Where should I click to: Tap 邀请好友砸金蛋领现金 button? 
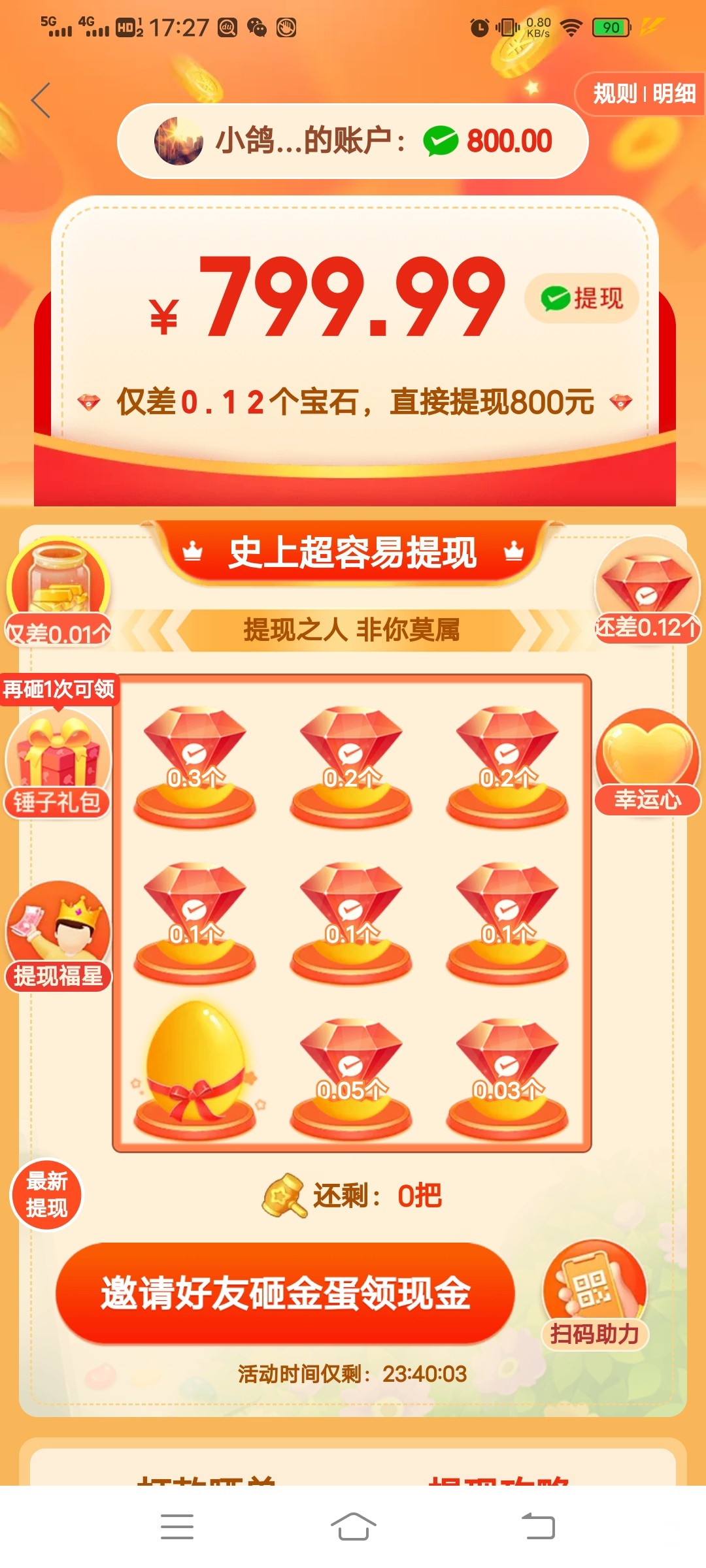[286, 1294]
